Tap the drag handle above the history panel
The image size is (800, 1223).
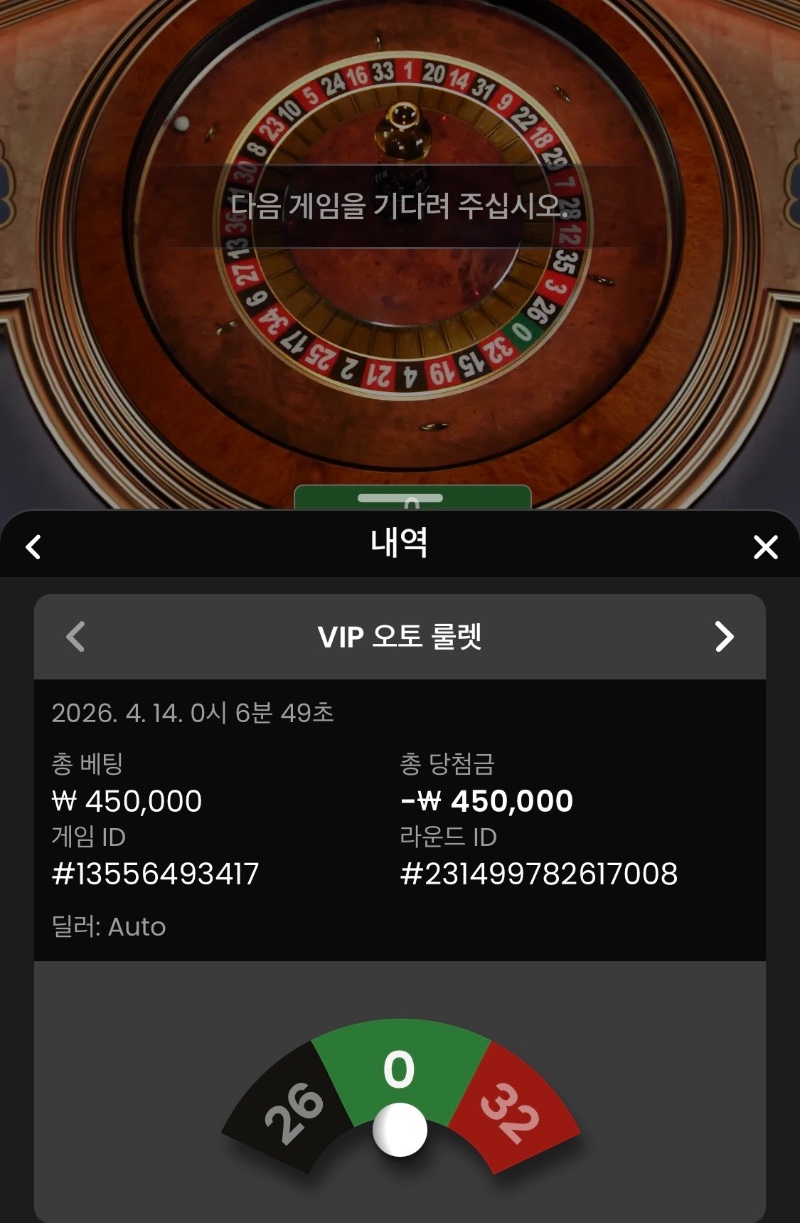coord(400,497)
